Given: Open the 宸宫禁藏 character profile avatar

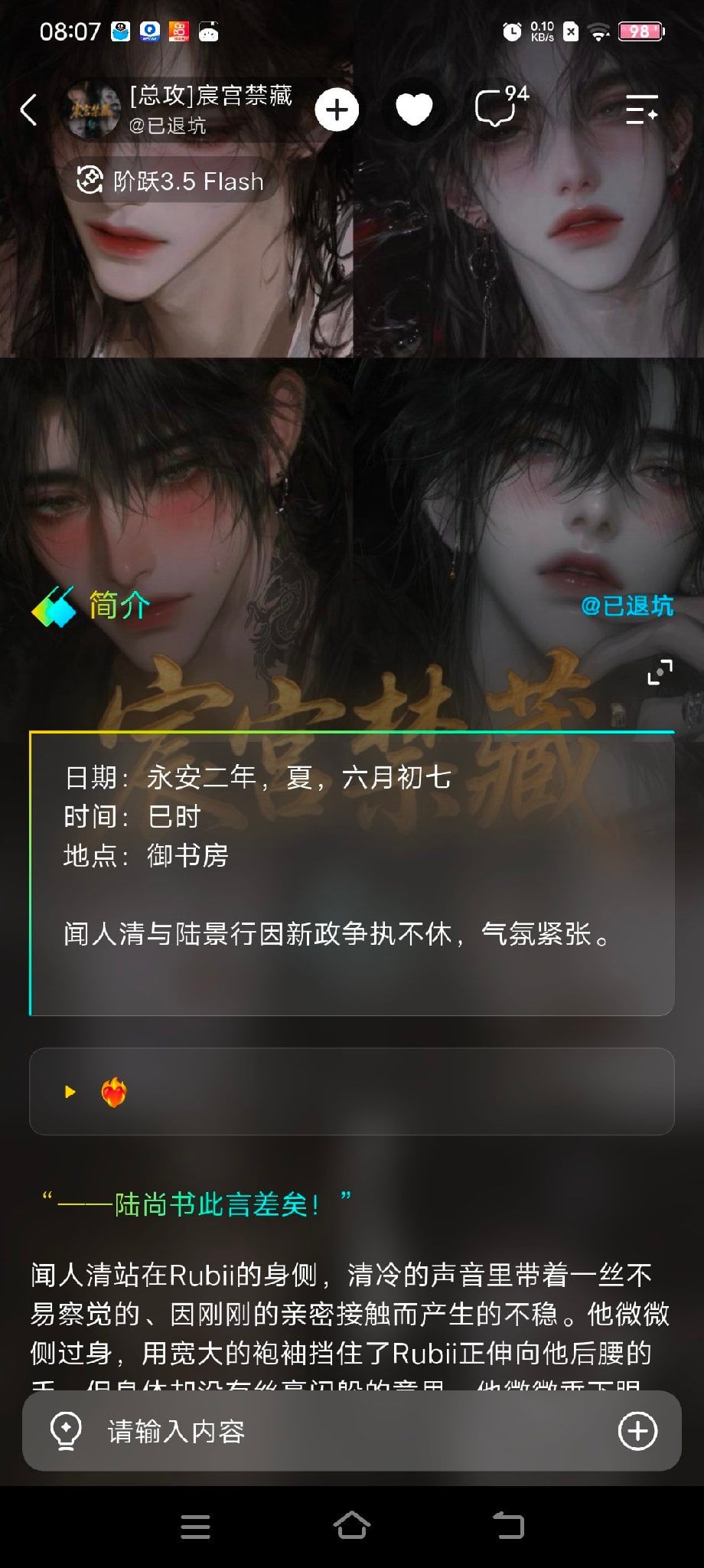Looking at the screenshot, I should [x=91, y=109].
